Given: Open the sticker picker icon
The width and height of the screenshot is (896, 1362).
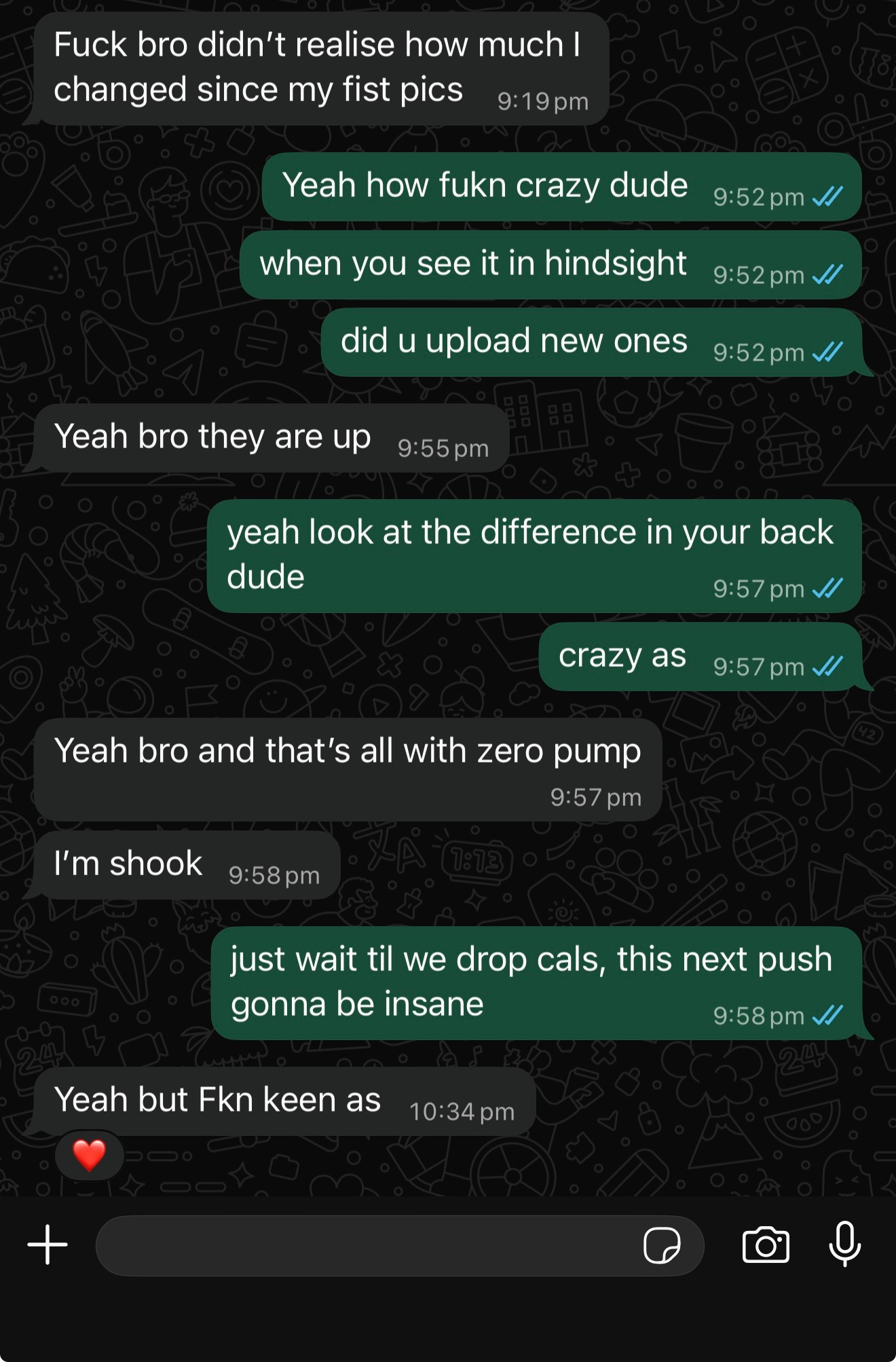Looking at the screenshot, I should point(662,1245).
